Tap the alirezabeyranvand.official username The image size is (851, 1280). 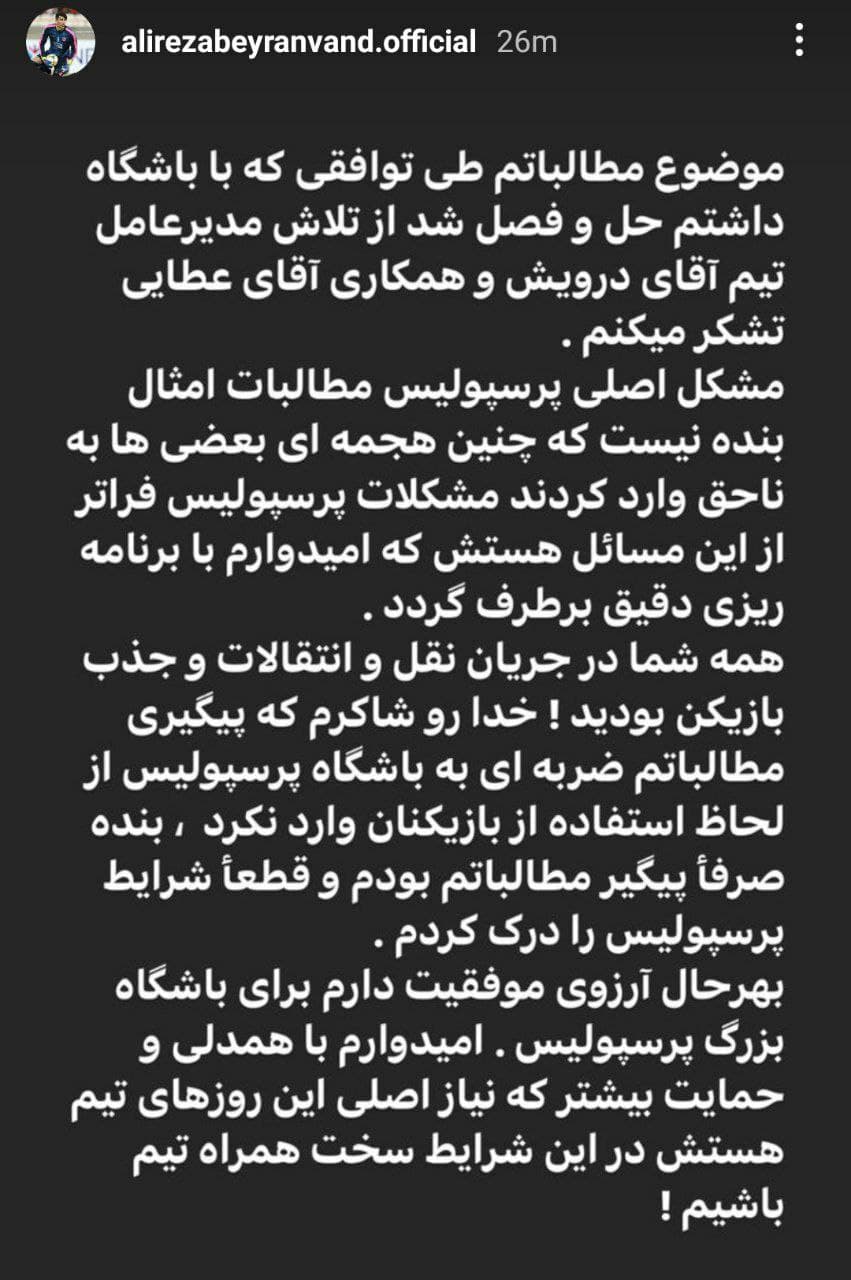[x=296, y=43]
